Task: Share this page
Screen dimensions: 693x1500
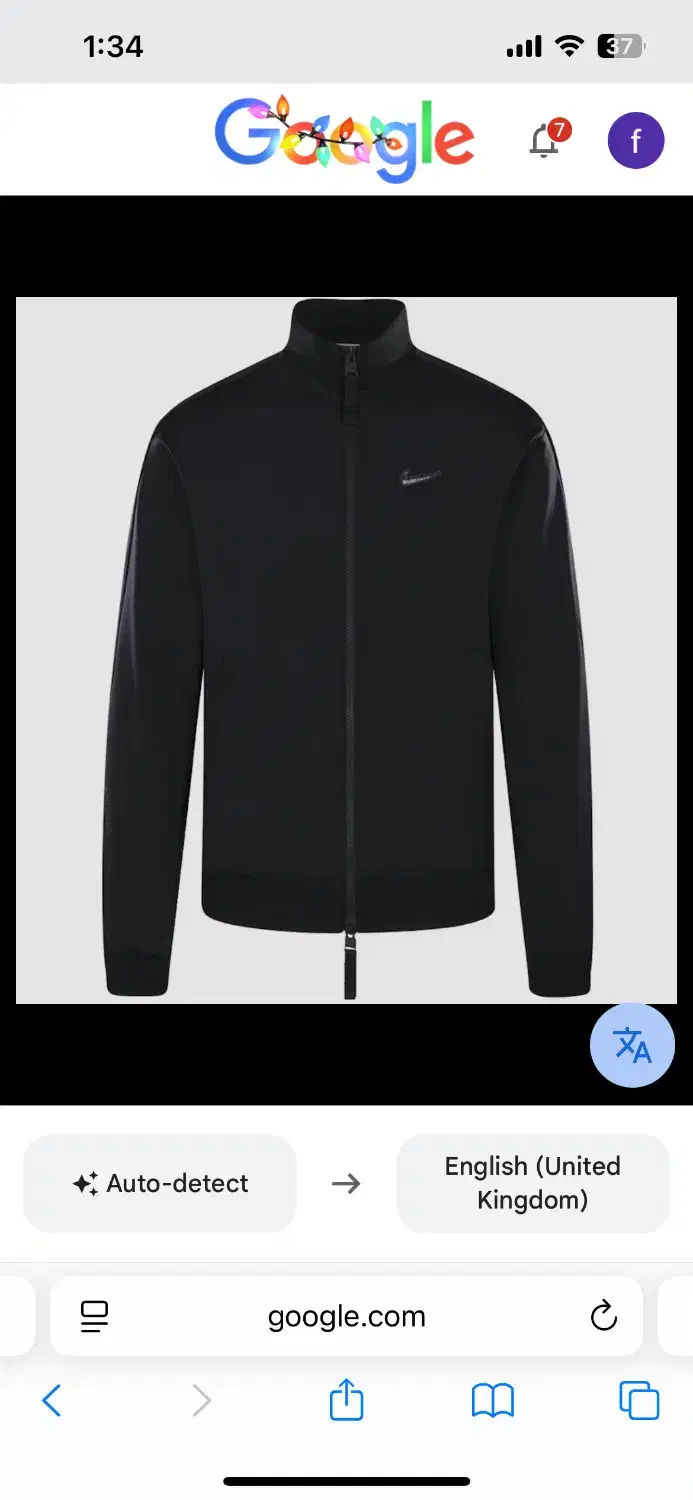Action: click(346, 1400)
